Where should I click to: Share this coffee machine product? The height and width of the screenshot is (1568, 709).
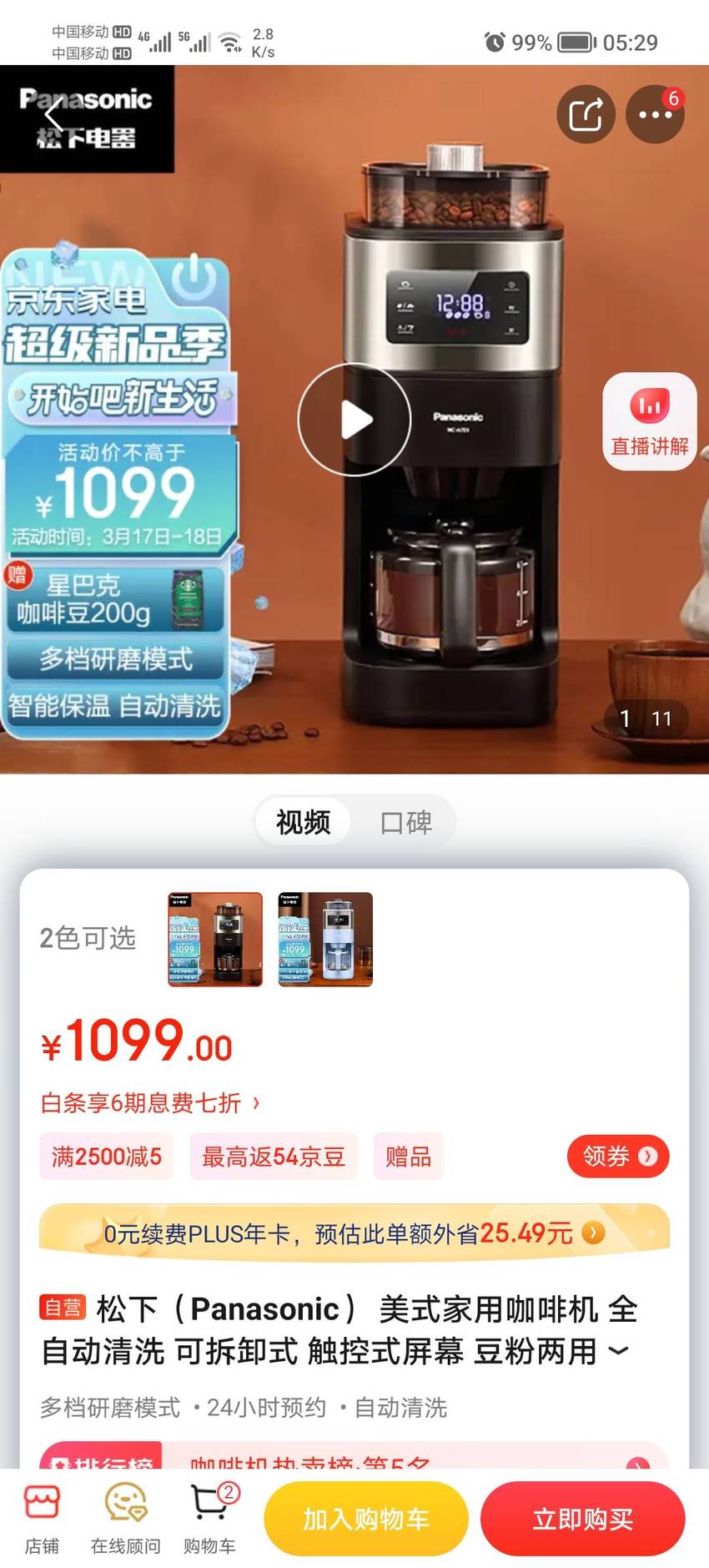tap(586, 114)
